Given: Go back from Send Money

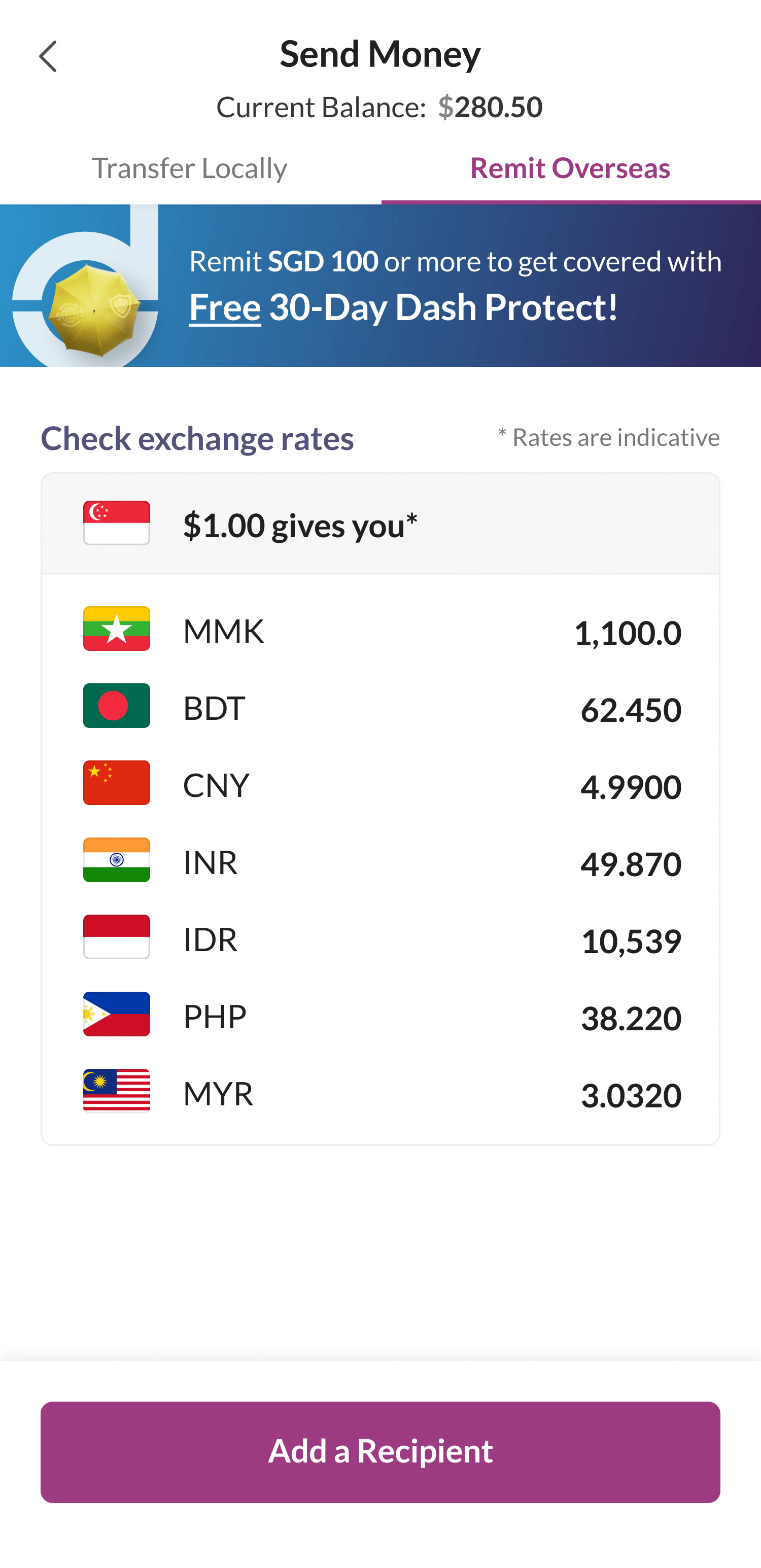Looking at the screenshot, I should point(48,57).
